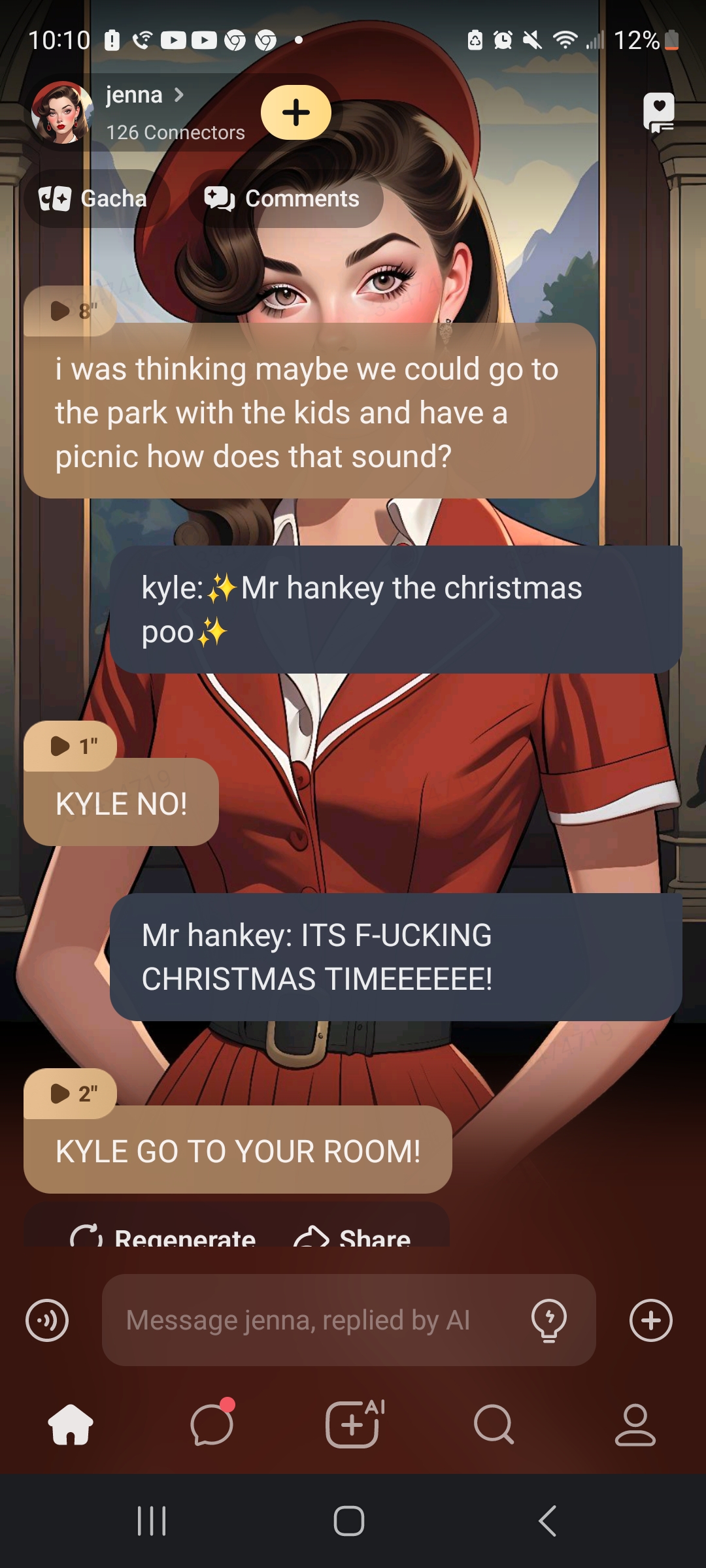Switch to the Home tab

coord(71,1424)
